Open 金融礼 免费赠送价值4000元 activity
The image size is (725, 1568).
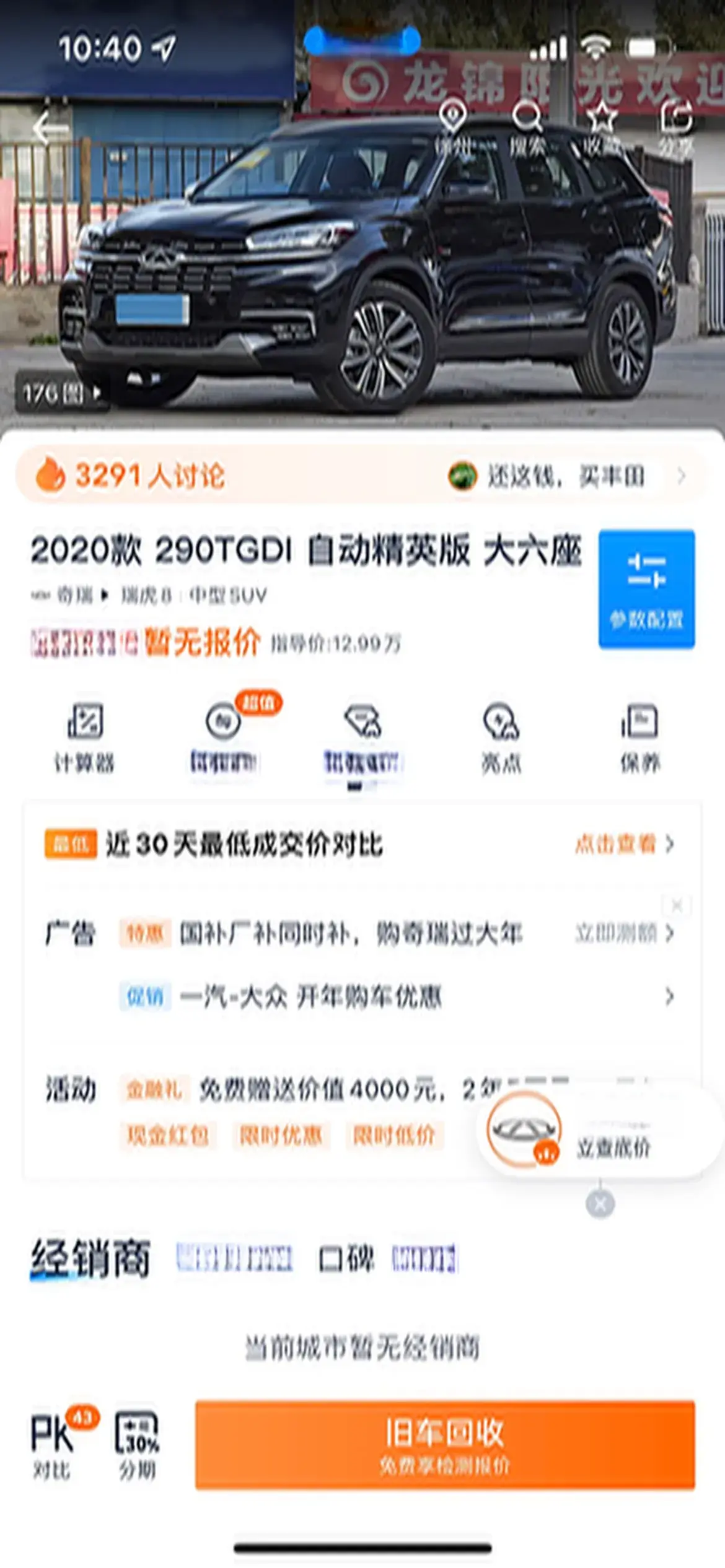310,1089
